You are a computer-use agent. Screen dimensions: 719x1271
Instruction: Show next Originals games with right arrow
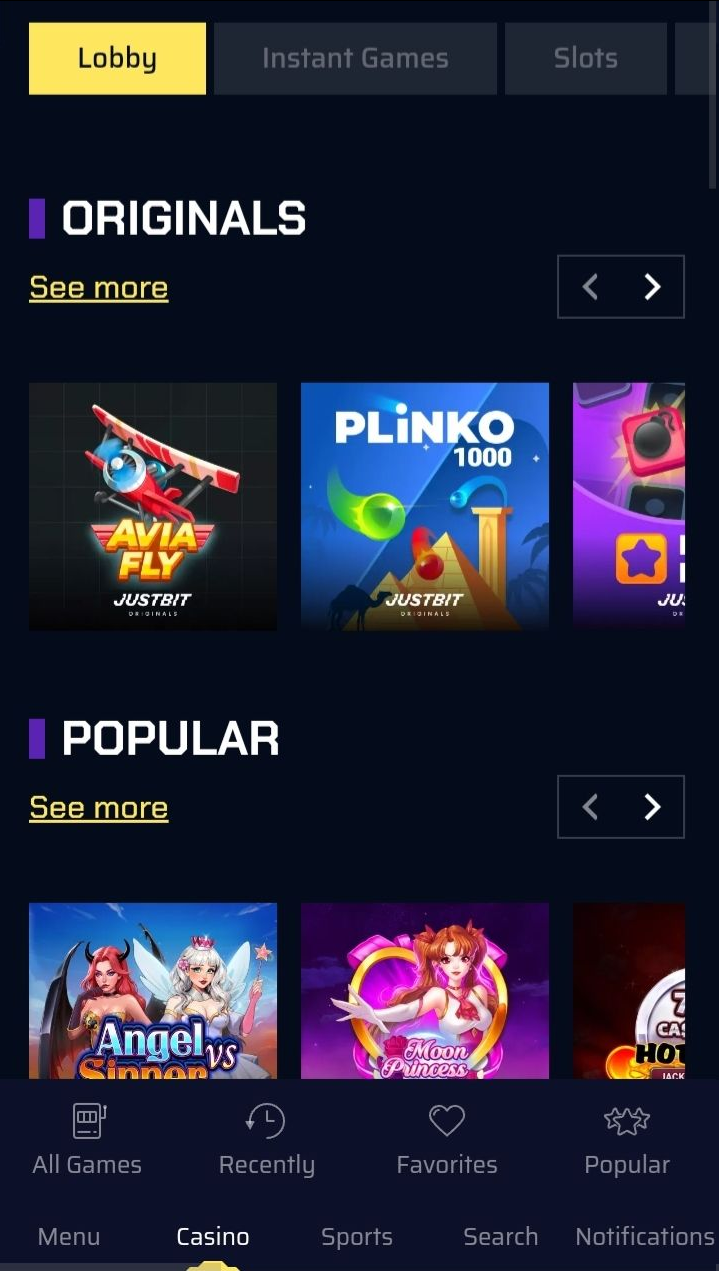(652, 287)
